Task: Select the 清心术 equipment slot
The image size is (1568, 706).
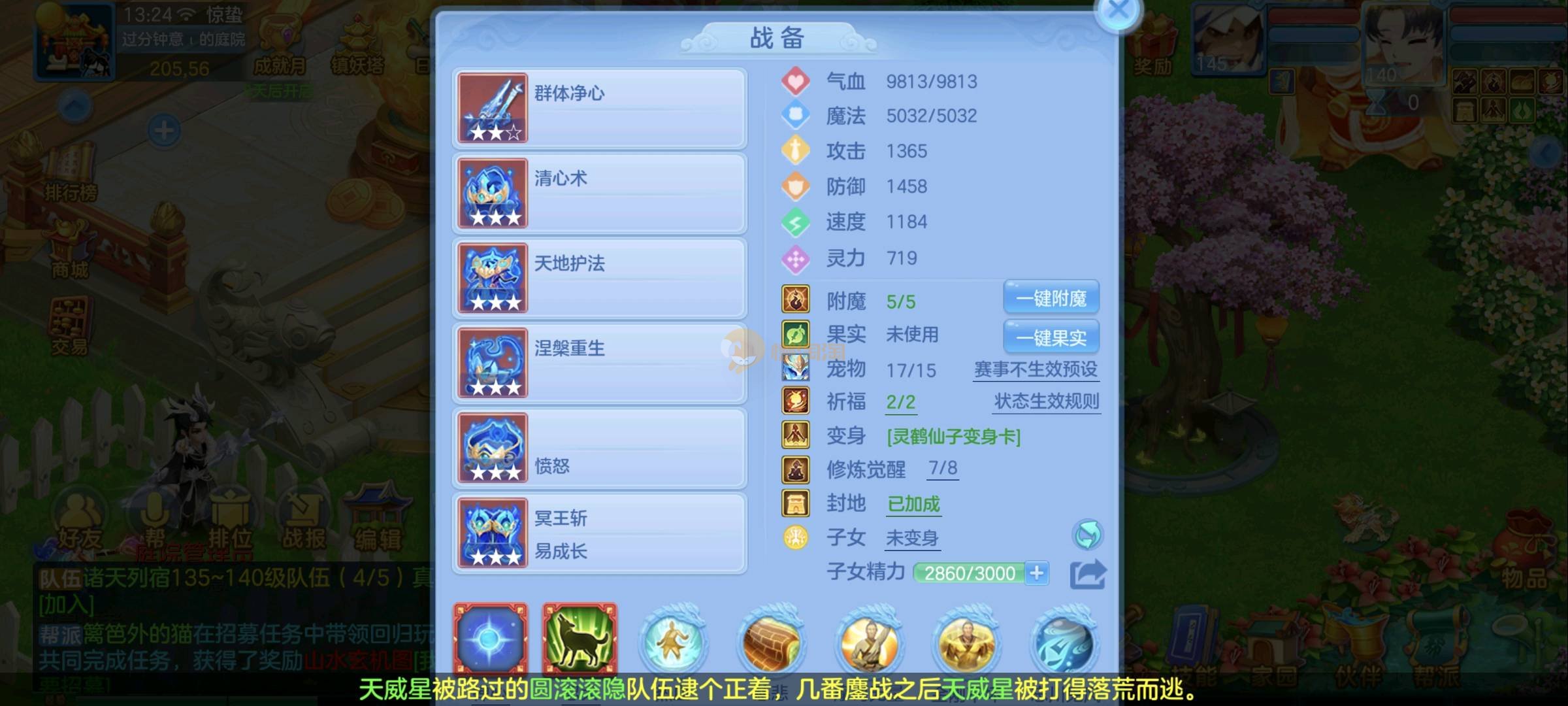Action: point(599,193)
